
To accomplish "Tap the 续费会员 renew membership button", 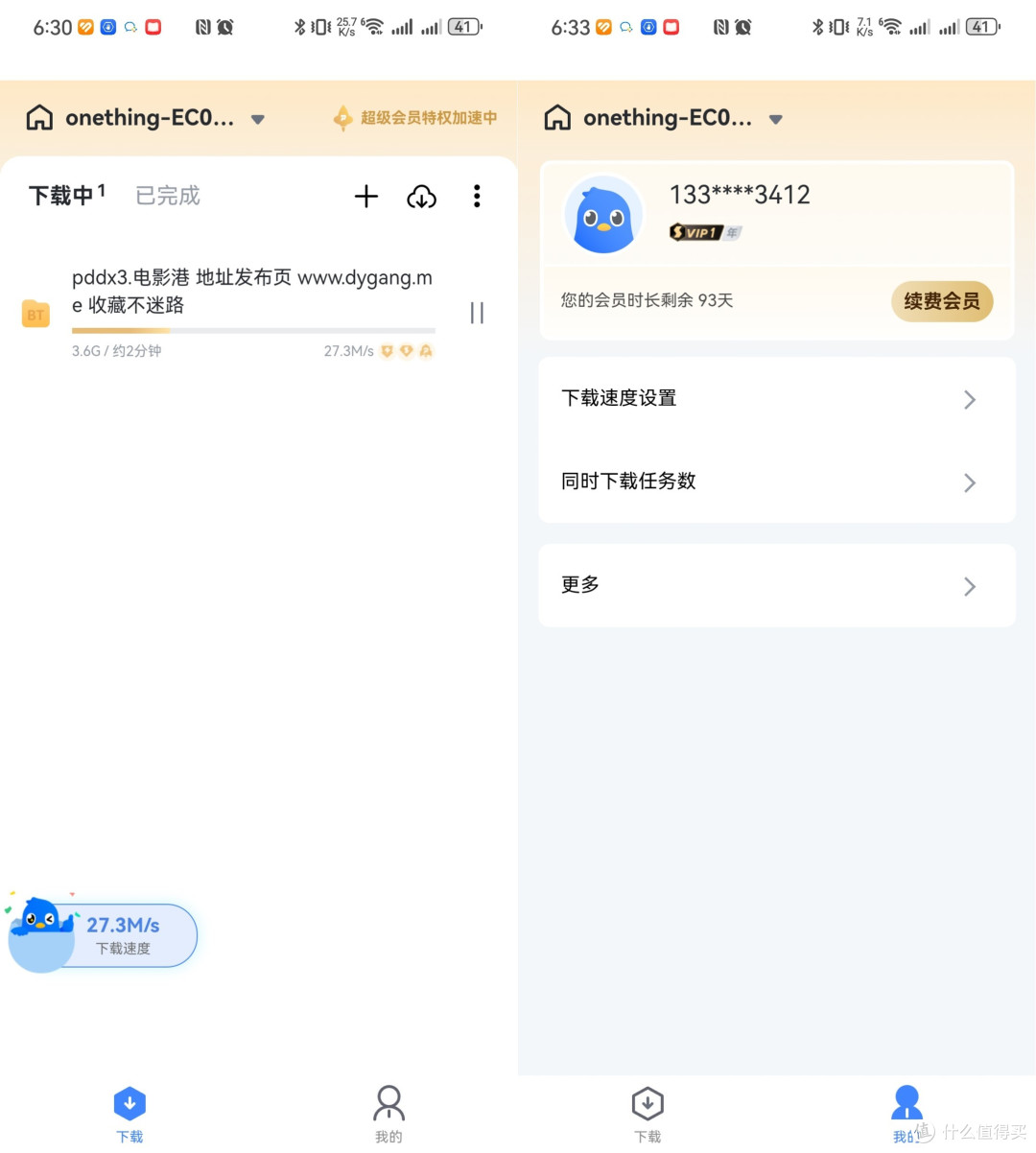I will [x=941, y=300].
